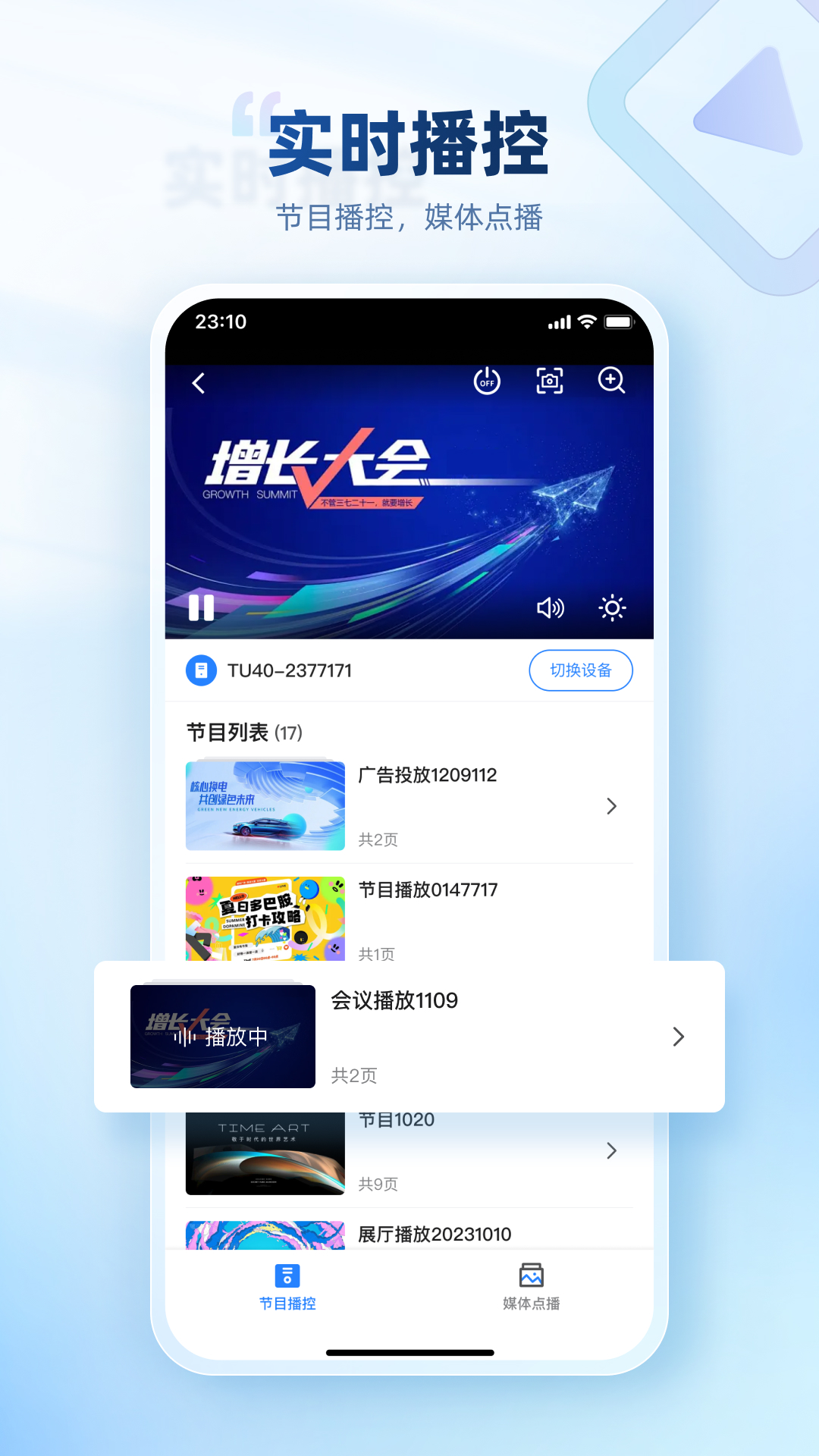Viewport: 819px width, 1456px height.
Task: Tap the magnifier zoom icon
Action: tap(611, 381)
